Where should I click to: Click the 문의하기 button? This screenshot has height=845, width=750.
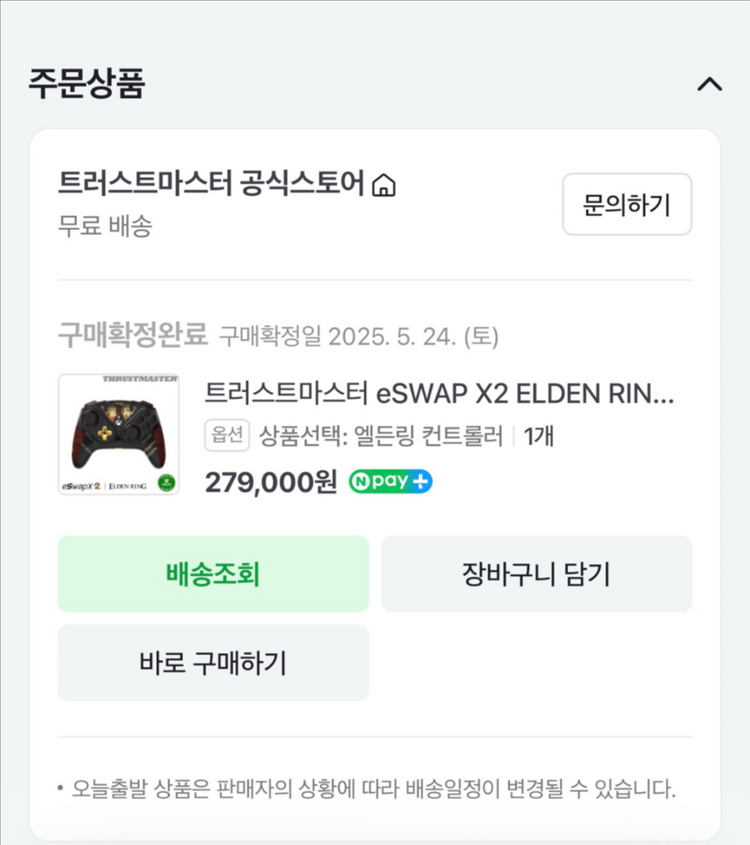pyautogui.click(x=627, y=204)
